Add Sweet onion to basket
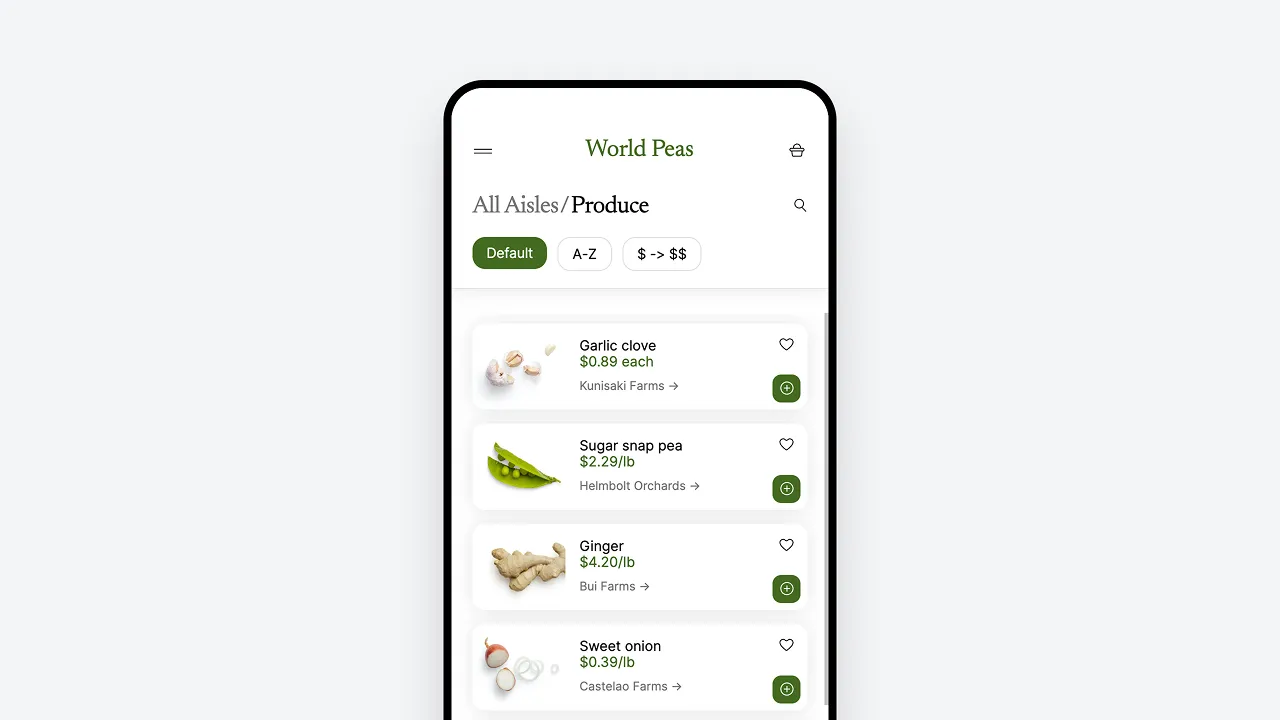1280x720 pixels. [x=786, y=689]
